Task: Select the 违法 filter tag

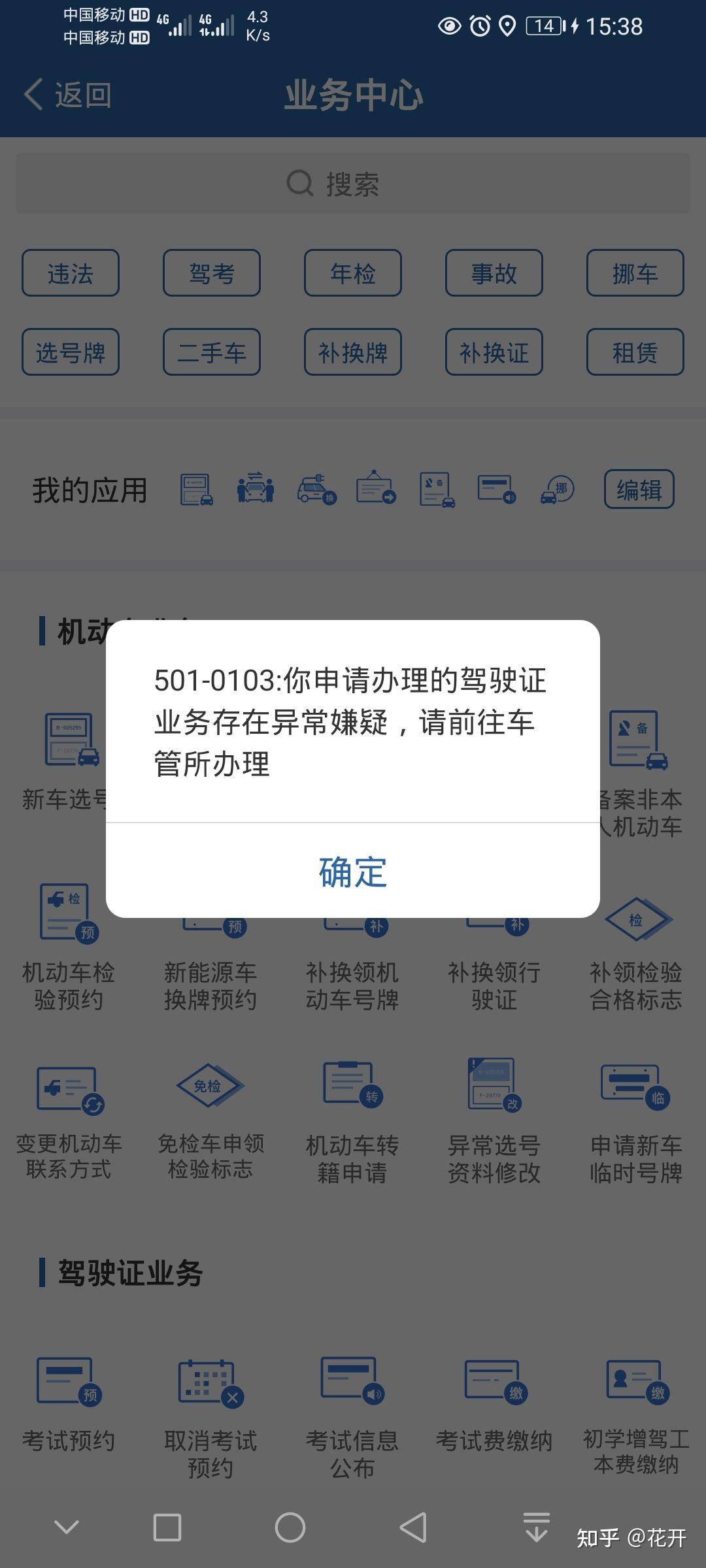Action: pos(69,274)
